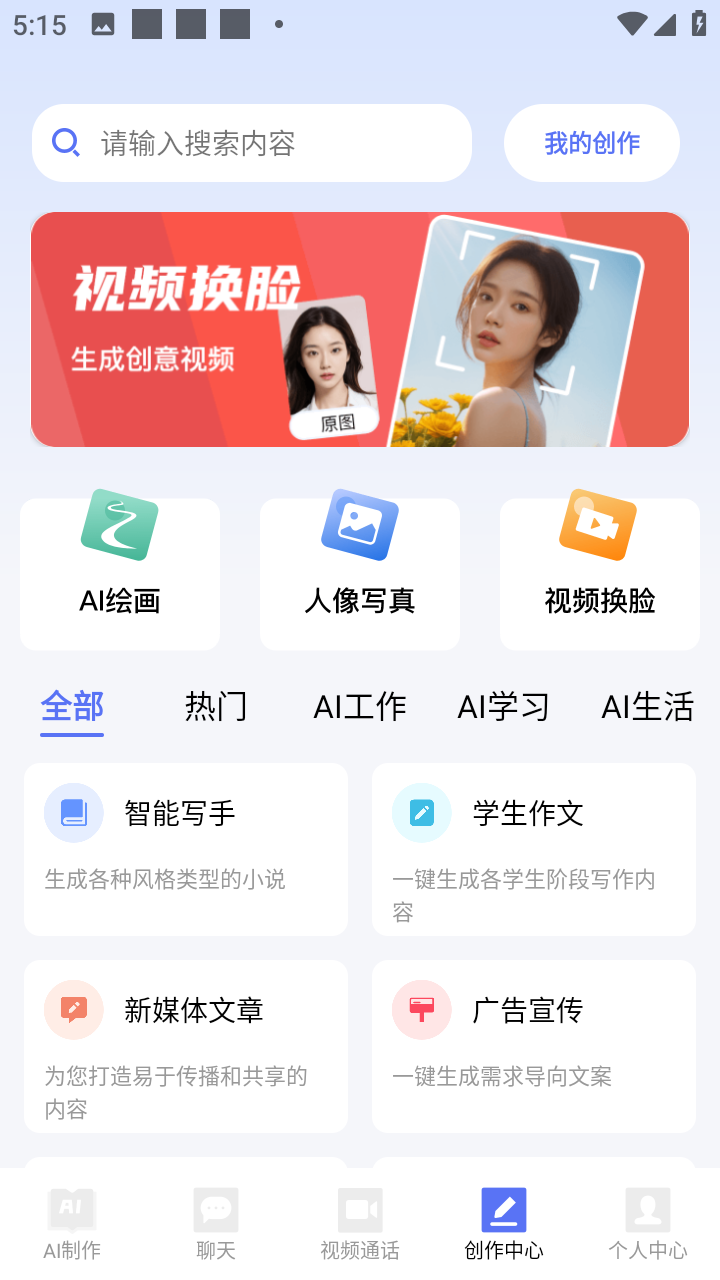Switch to the AI生活 tab
The width and height of the screenshot is (720, 1280).
click(647, 707)
